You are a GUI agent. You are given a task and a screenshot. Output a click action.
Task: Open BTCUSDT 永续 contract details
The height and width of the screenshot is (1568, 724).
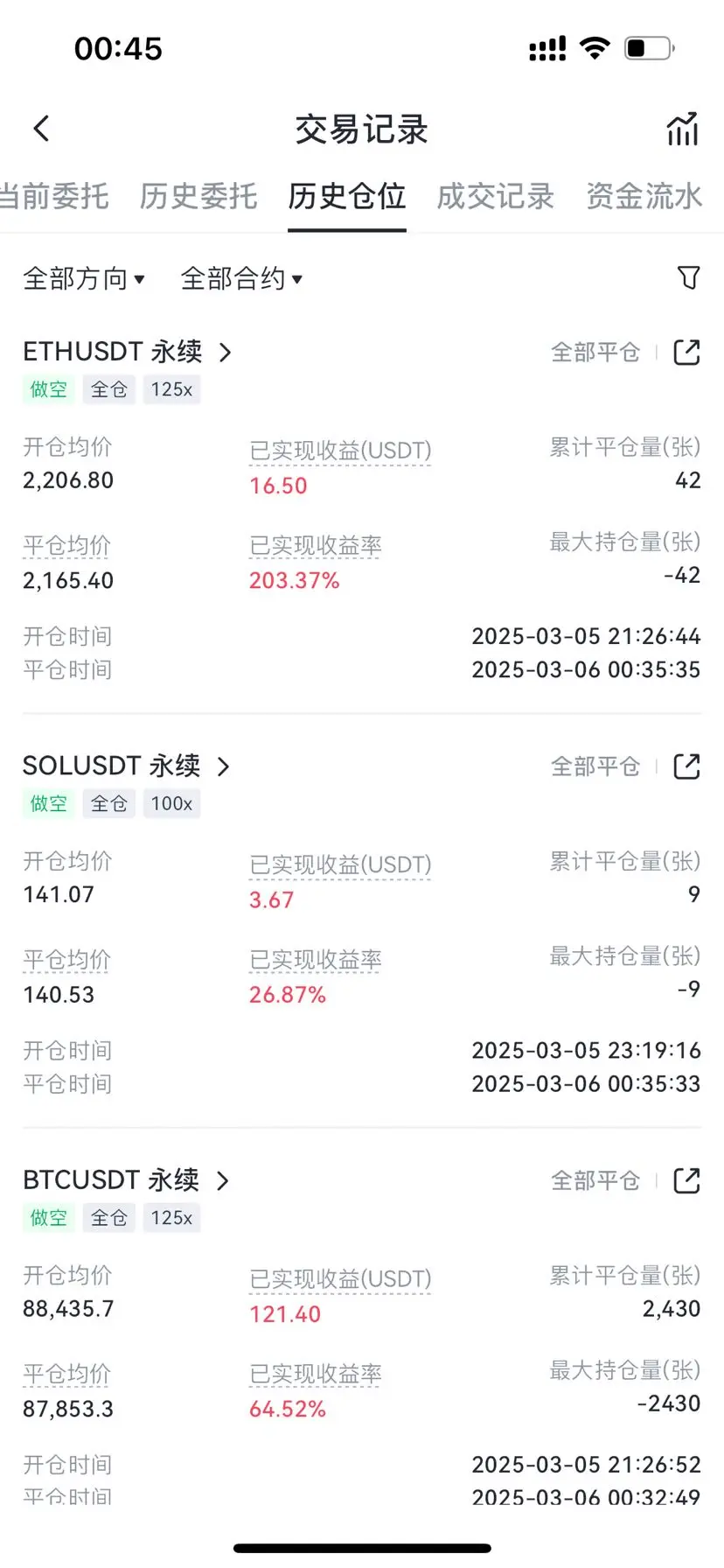[127, 1179]
